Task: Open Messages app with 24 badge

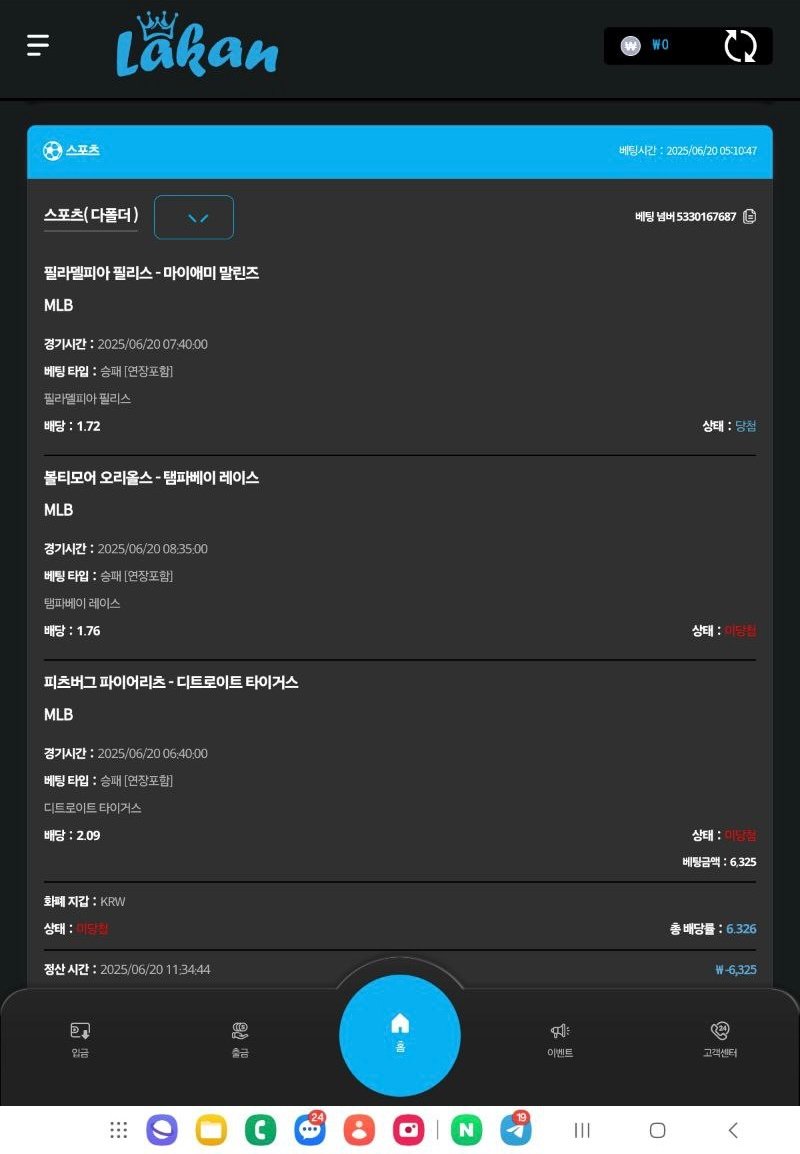Action: [311, 1130]
